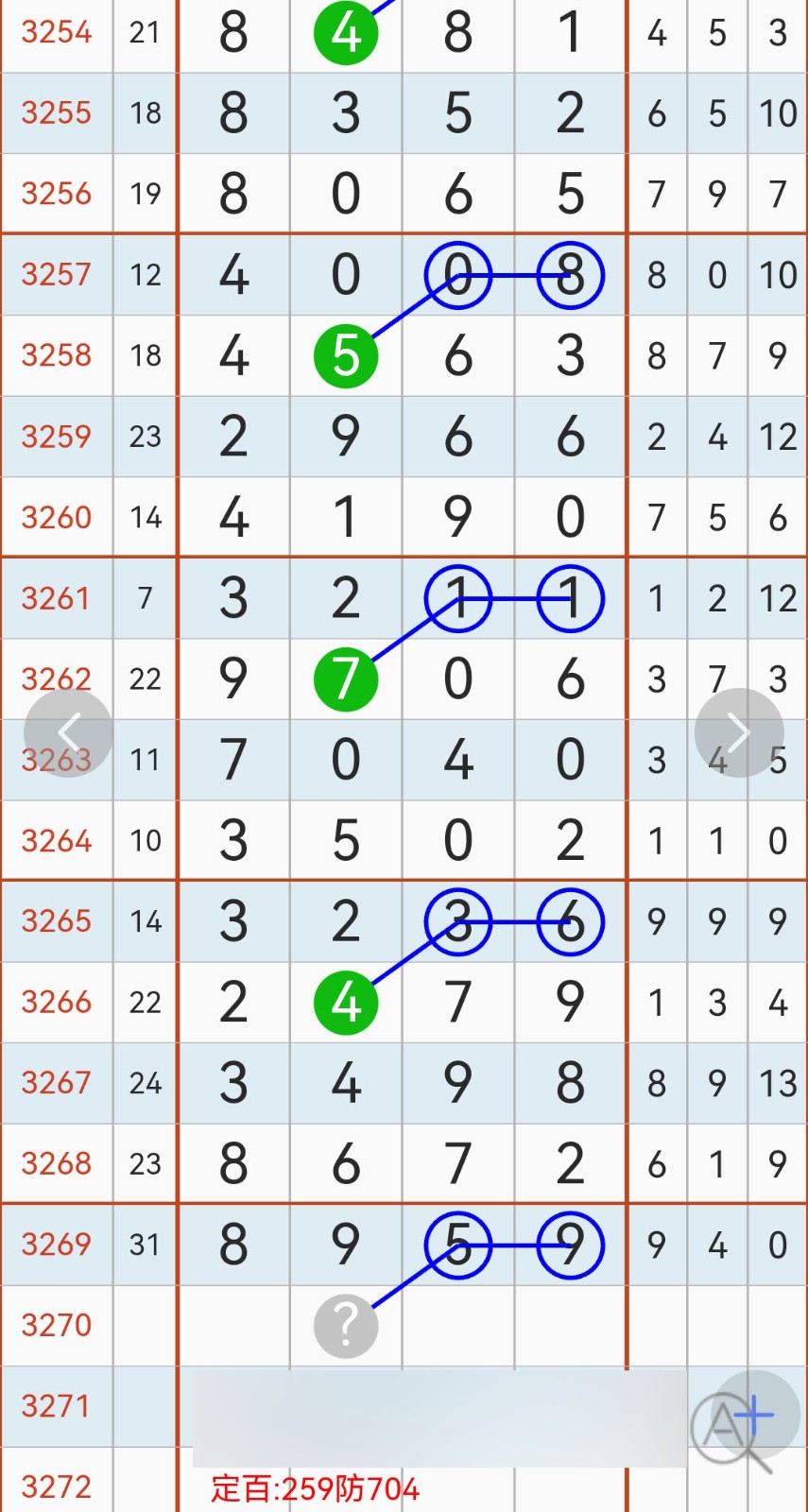
Task: Go to the previous image with left arrow
Action: pyautogui.click(x=68, y=732)
